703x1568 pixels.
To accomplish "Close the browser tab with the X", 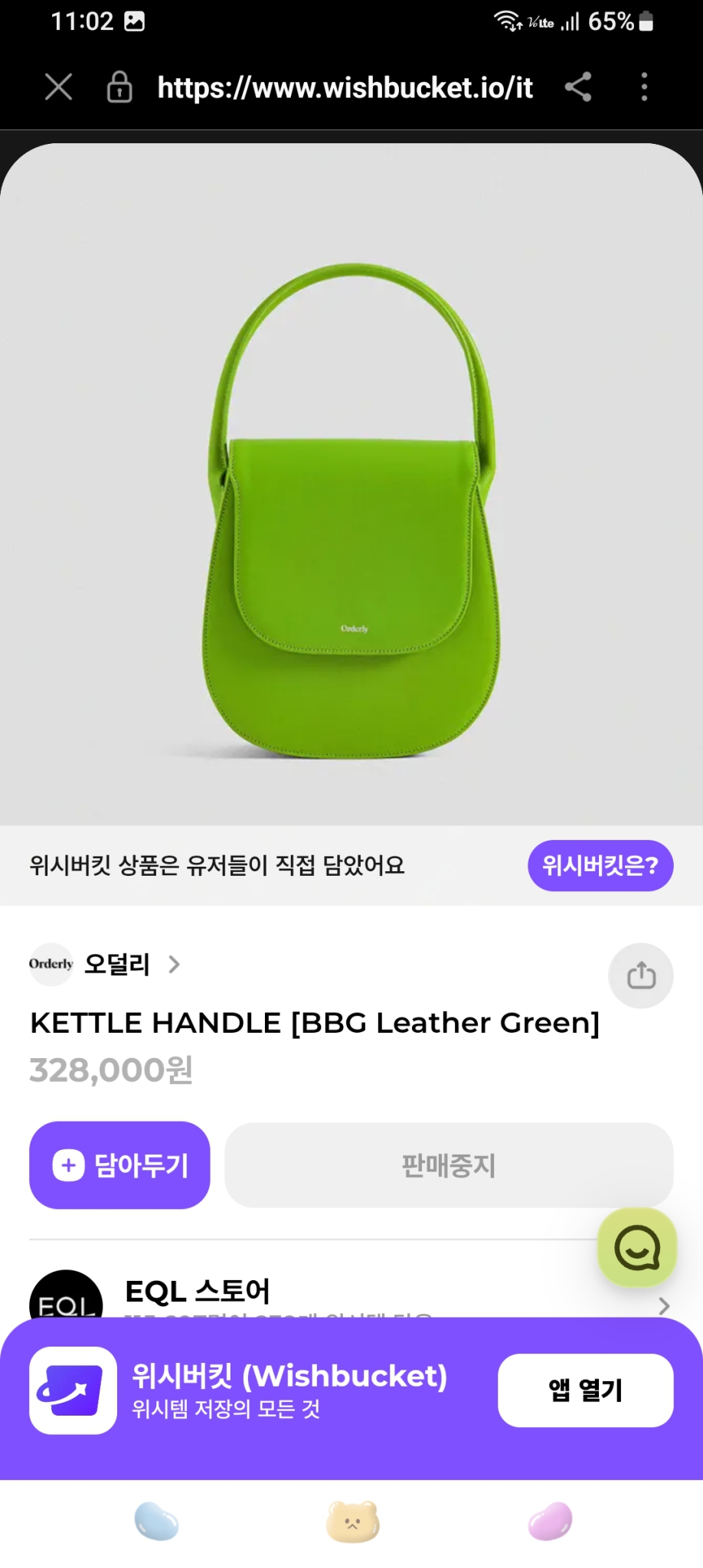I will (57, 87).
